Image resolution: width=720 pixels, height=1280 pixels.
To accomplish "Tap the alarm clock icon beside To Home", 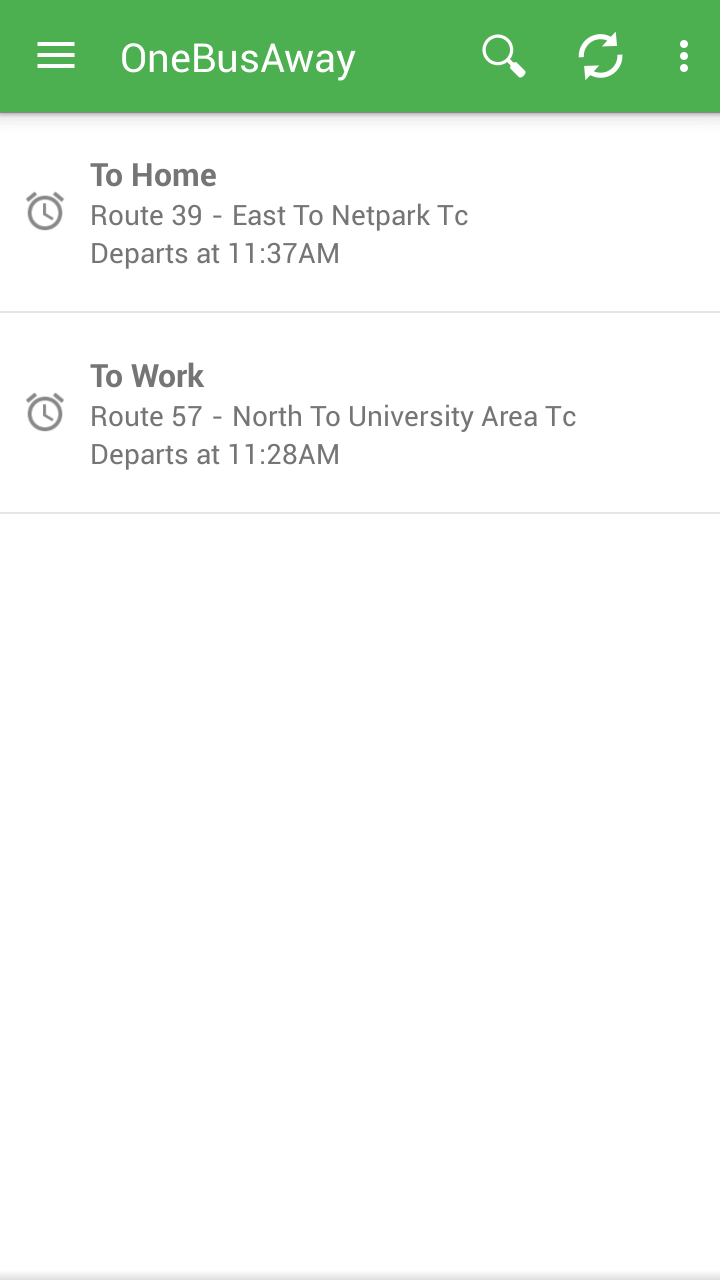I will tap(45, 212).
